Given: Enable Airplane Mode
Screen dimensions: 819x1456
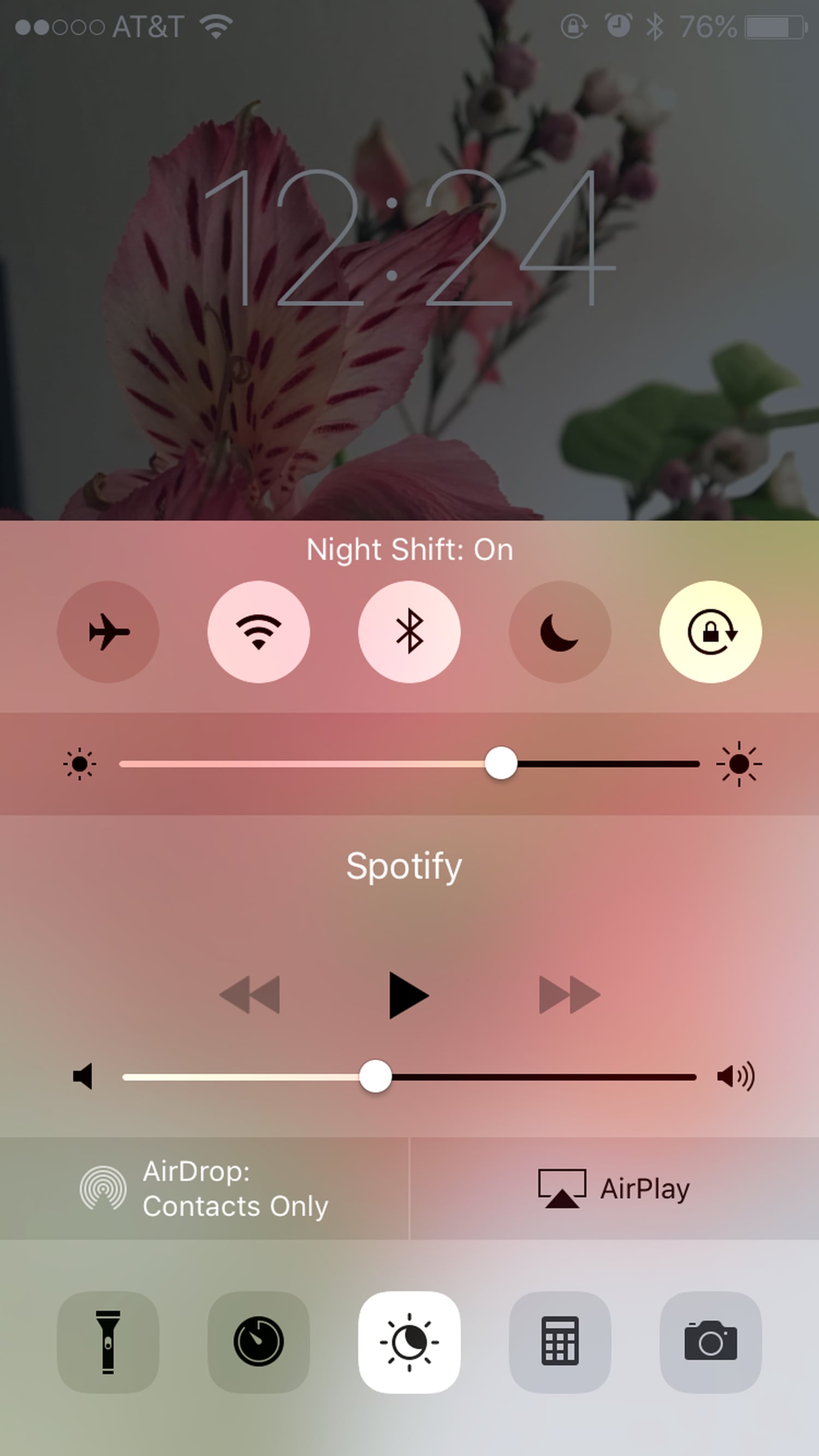Looking at the screenshot, I should 108,631.
